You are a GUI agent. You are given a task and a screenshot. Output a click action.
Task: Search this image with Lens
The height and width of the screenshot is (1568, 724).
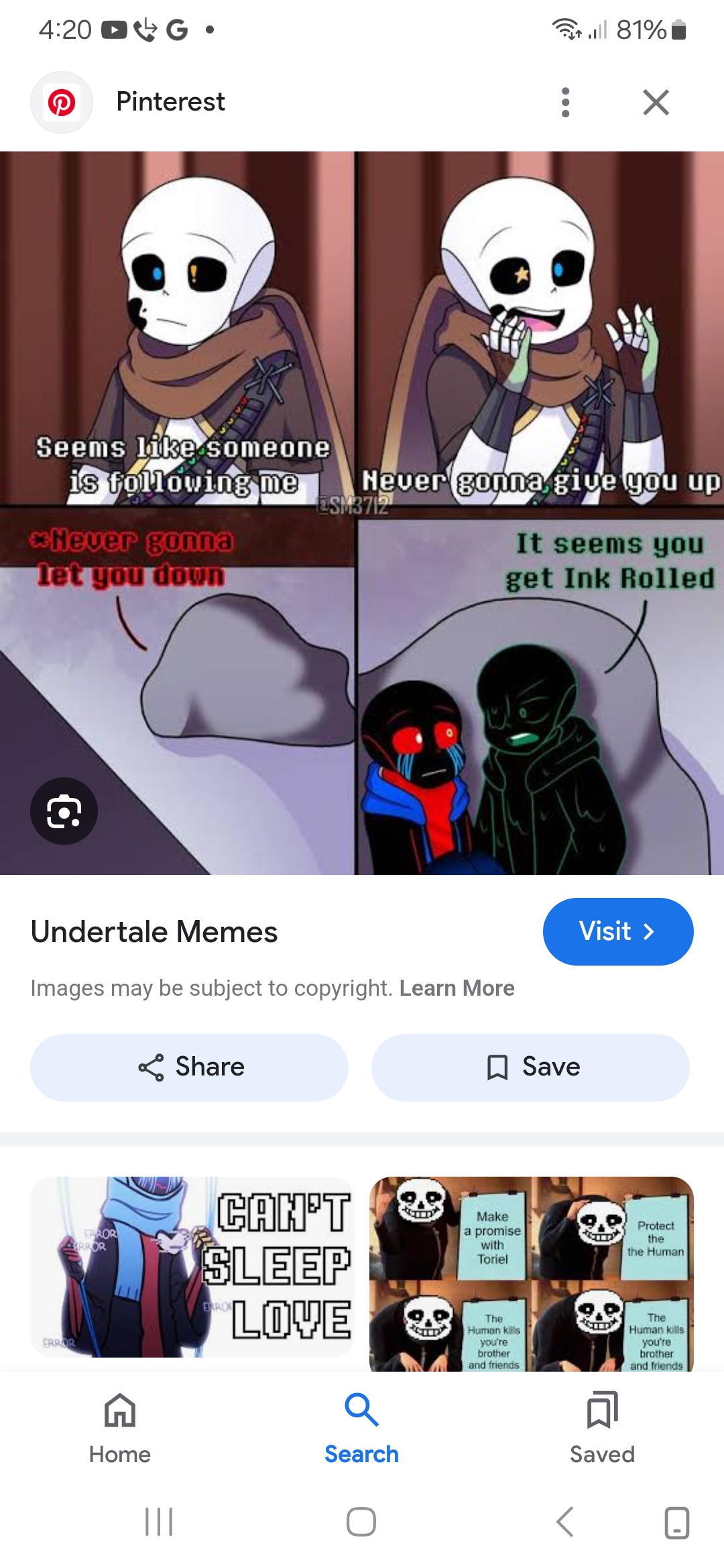[64, 811]
